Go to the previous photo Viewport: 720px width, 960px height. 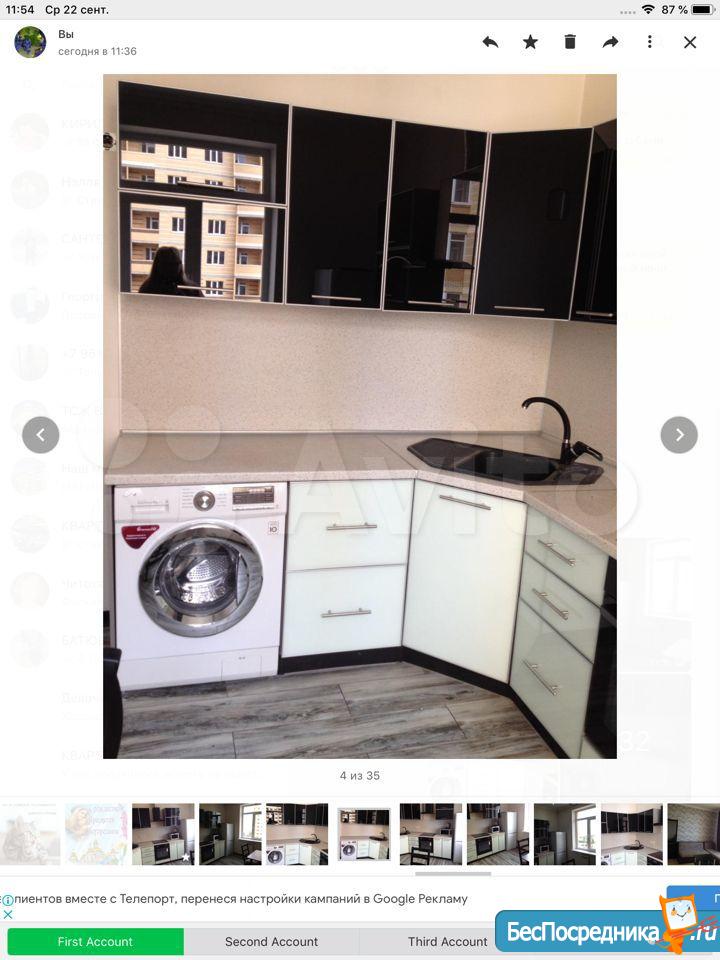pyautogui.click(x=41, y=435)
